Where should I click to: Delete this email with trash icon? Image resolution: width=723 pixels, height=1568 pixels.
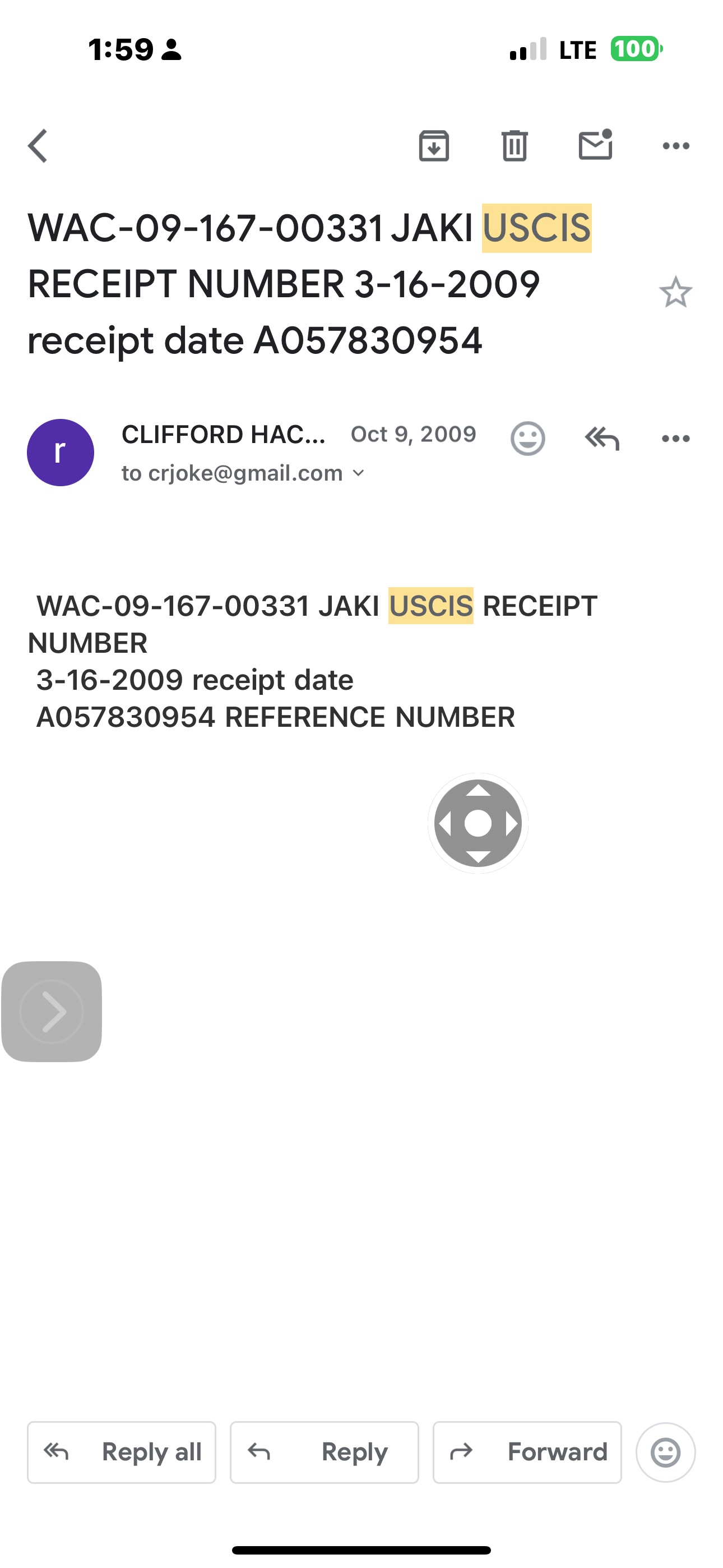[x=515, y=146]
